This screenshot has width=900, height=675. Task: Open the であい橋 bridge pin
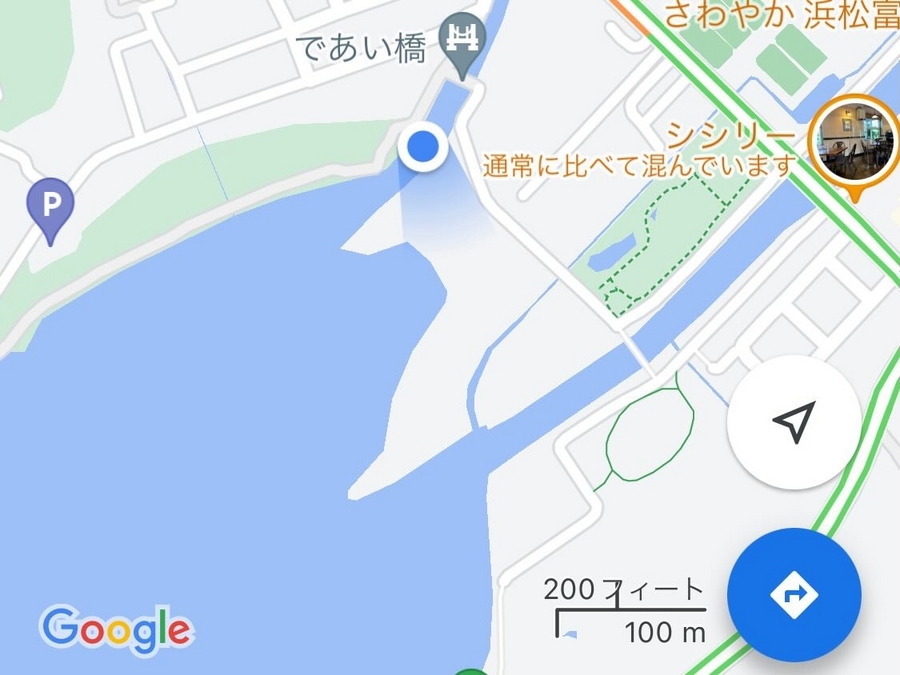462,44
